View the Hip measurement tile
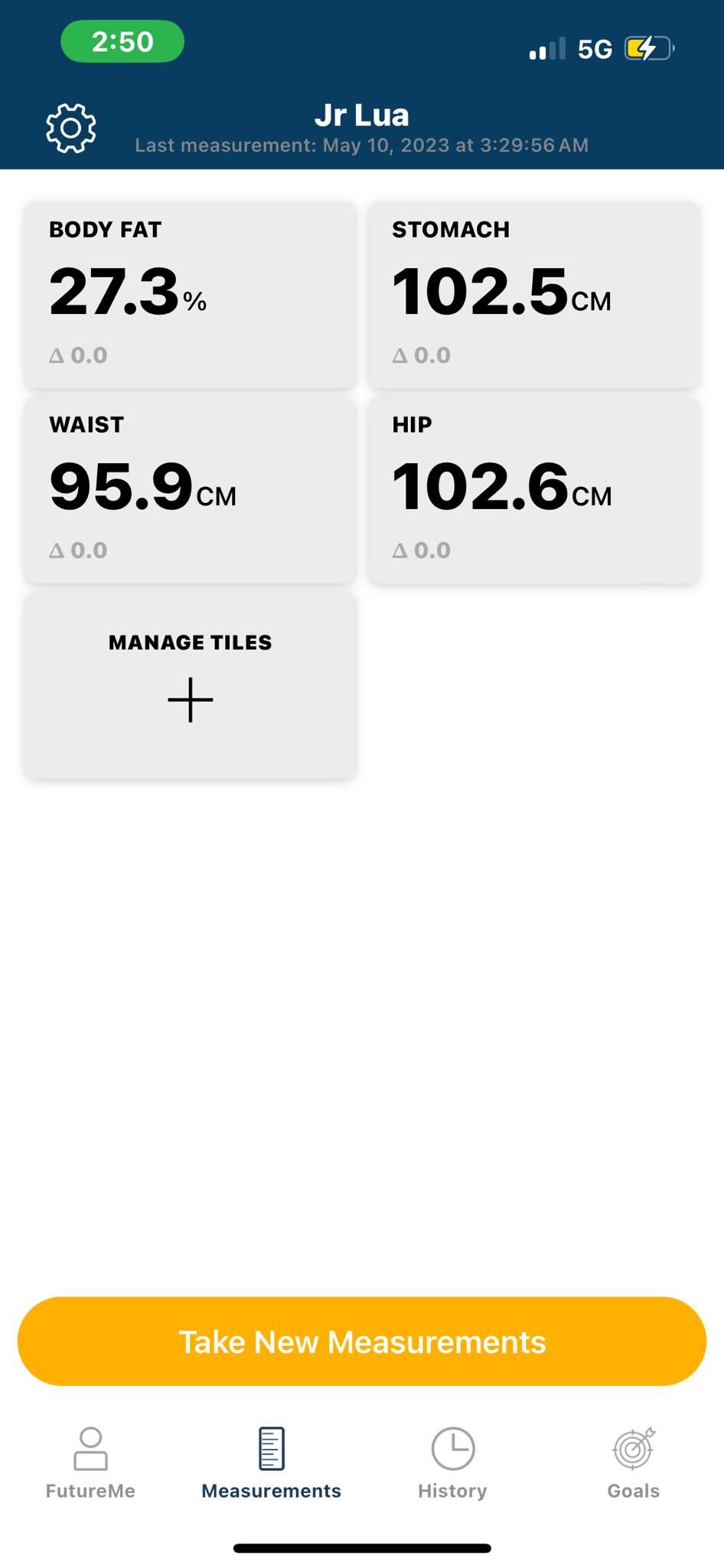The width and height of the screenshot is (724, 1568). pyautogui.click(x=533, y=490)
